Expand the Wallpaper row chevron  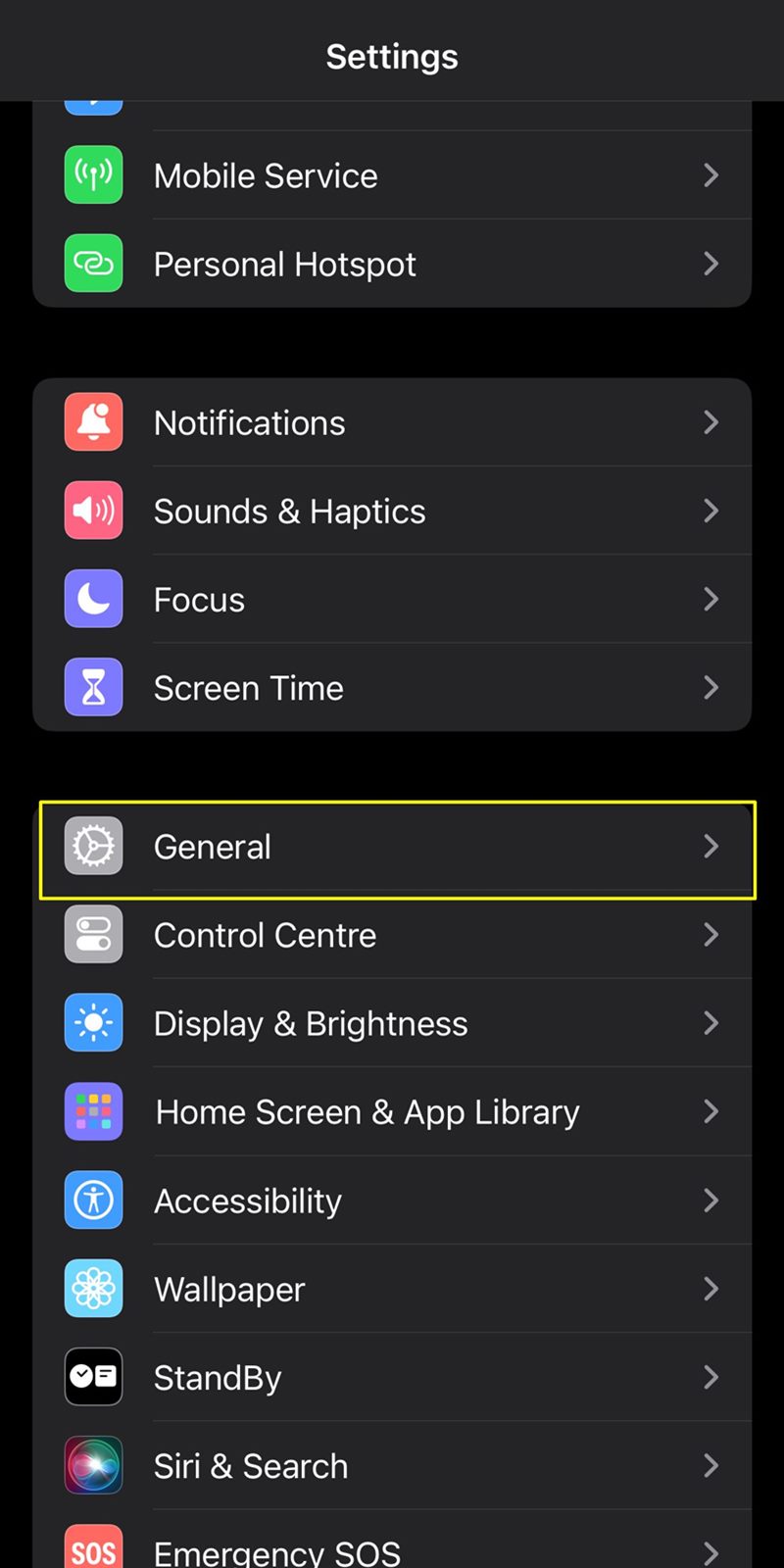(x=711, y=1289)
